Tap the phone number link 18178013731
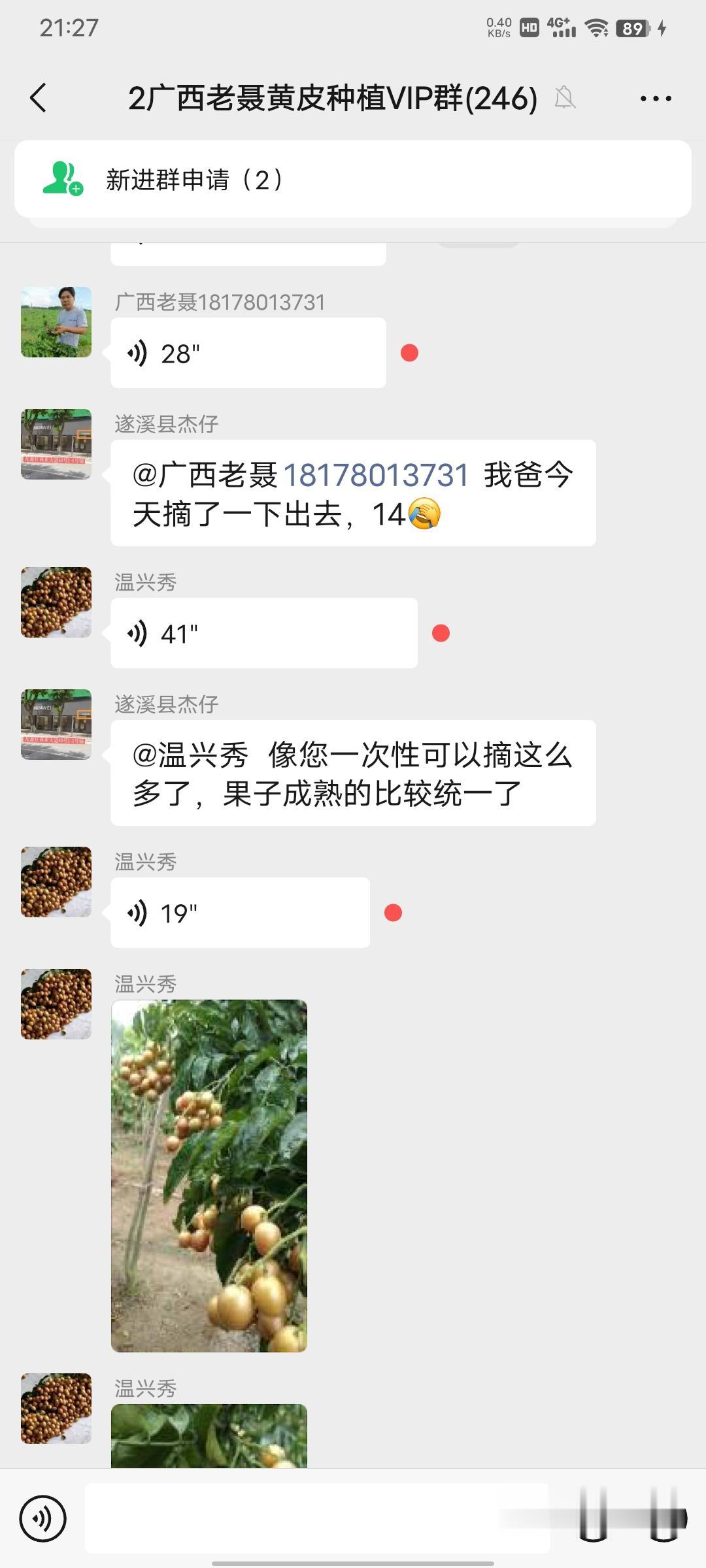The width and height of the screenshot is (706, 1568). (376, 475)
